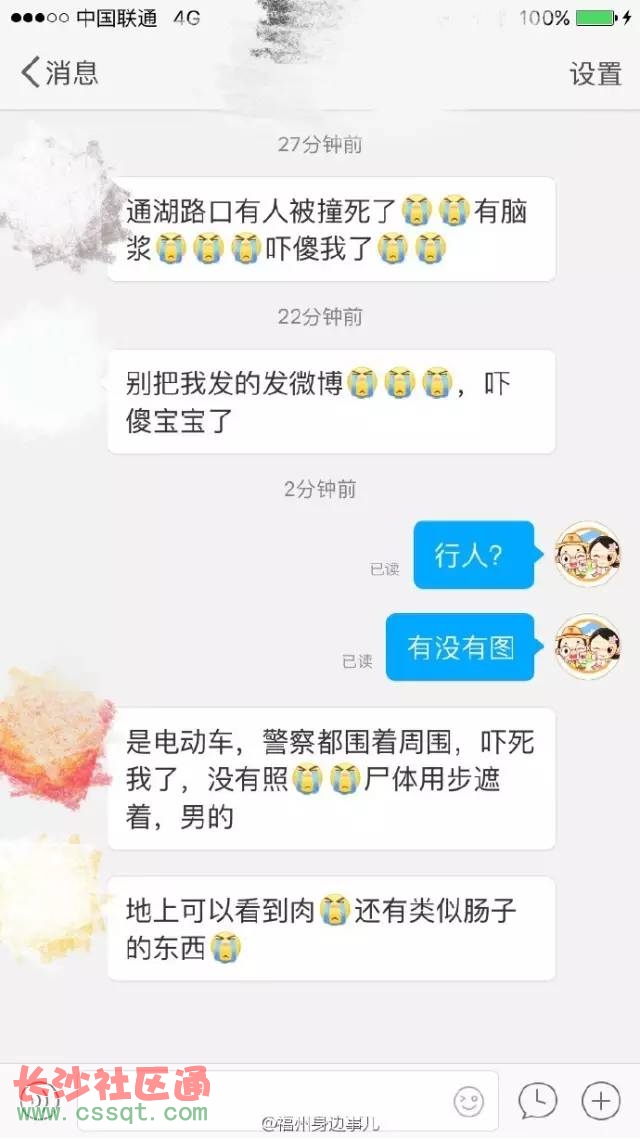
Task: Open the emoji smiley picker
Action: (469, 1101)
